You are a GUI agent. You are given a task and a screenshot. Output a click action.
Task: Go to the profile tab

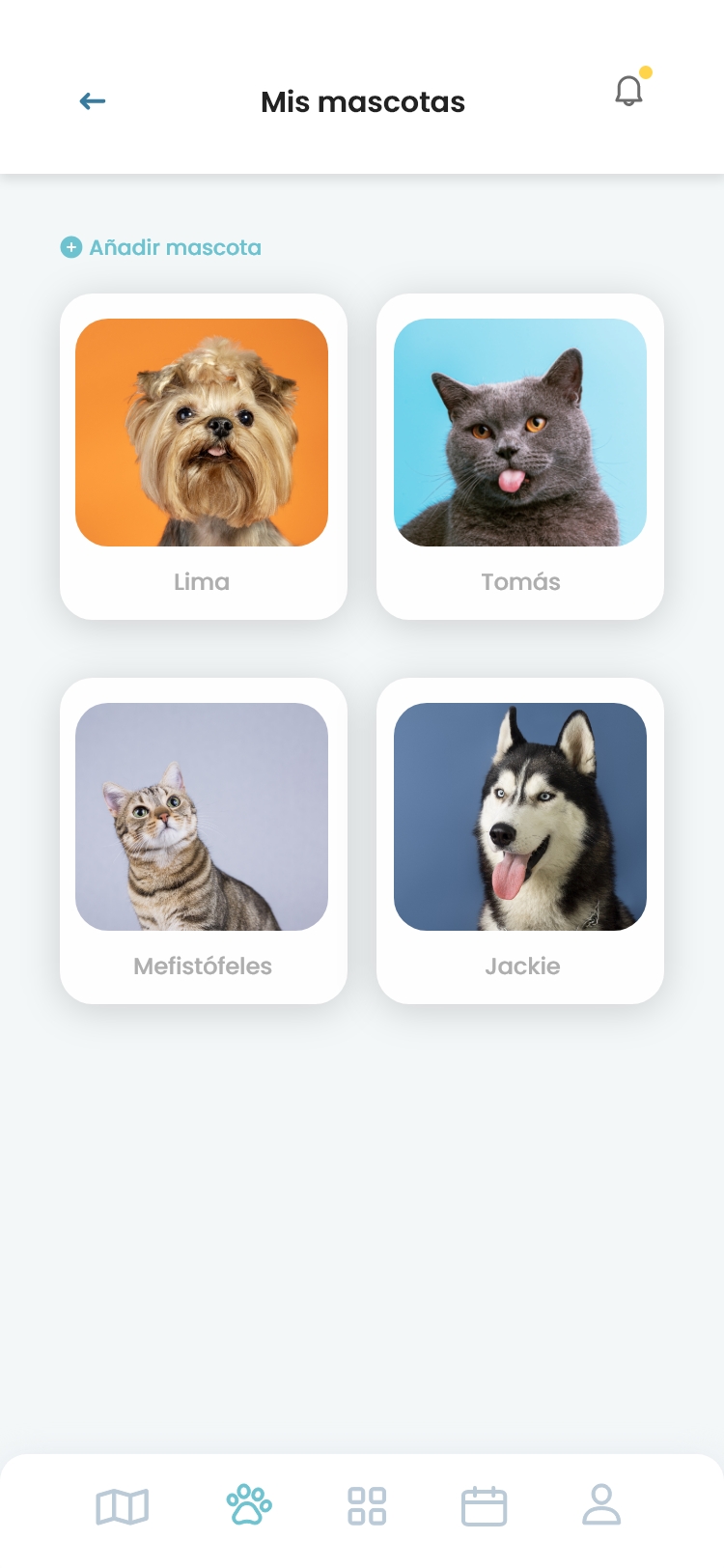pyautogui.click(x=601, y=1504)
